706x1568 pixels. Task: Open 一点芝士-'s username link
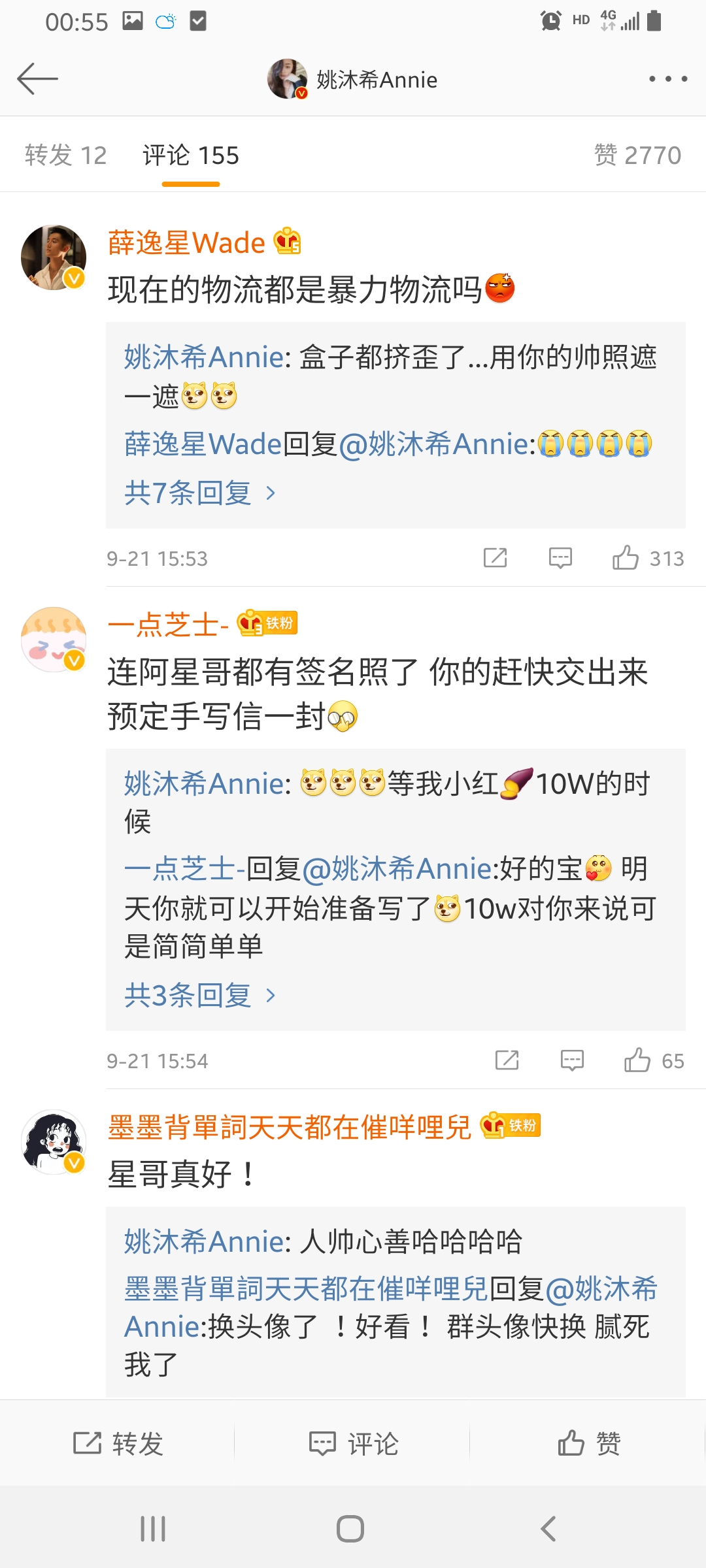pyautogui.click(x=168, y=625)
